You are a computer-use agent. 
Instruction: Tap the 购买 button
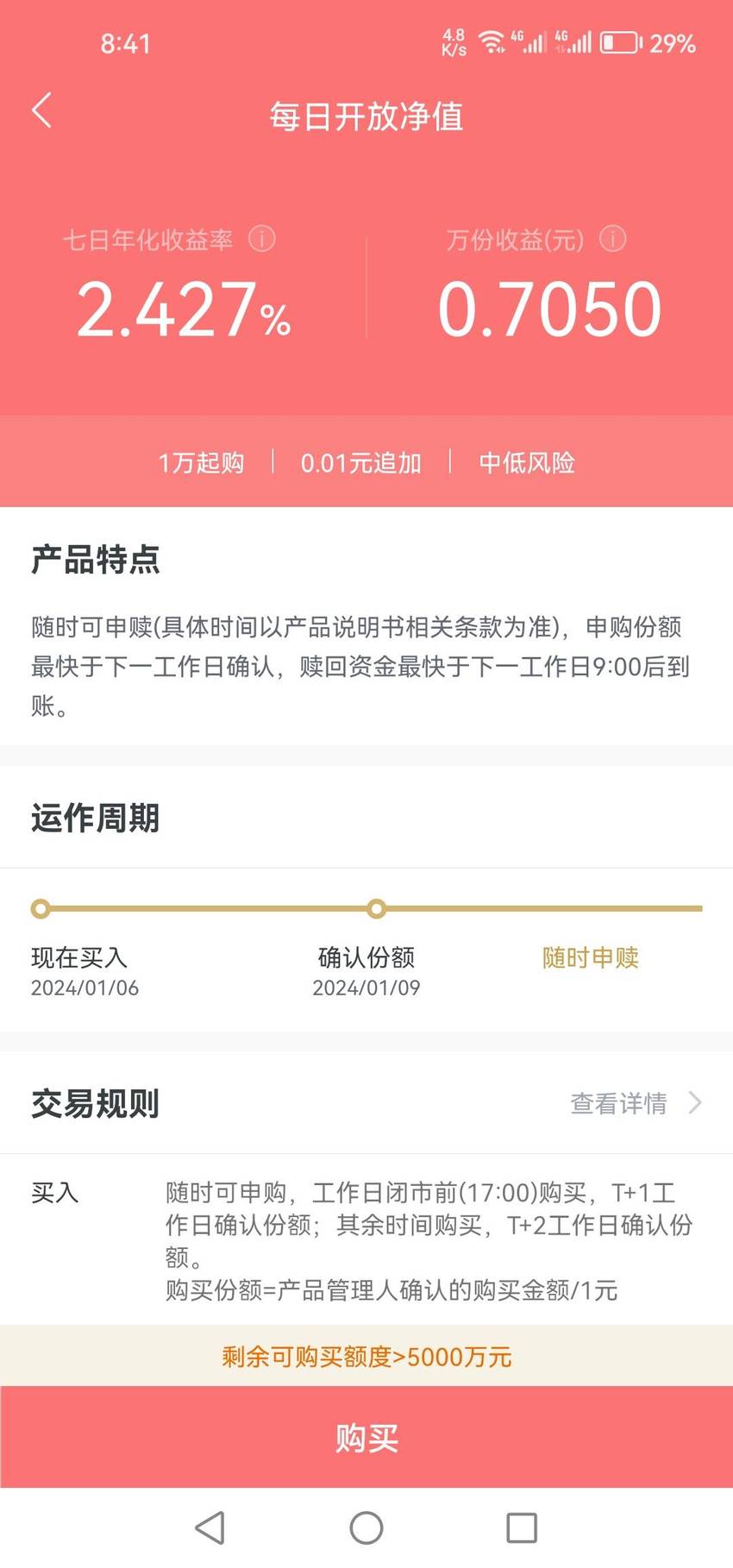tap(366, 1437)
